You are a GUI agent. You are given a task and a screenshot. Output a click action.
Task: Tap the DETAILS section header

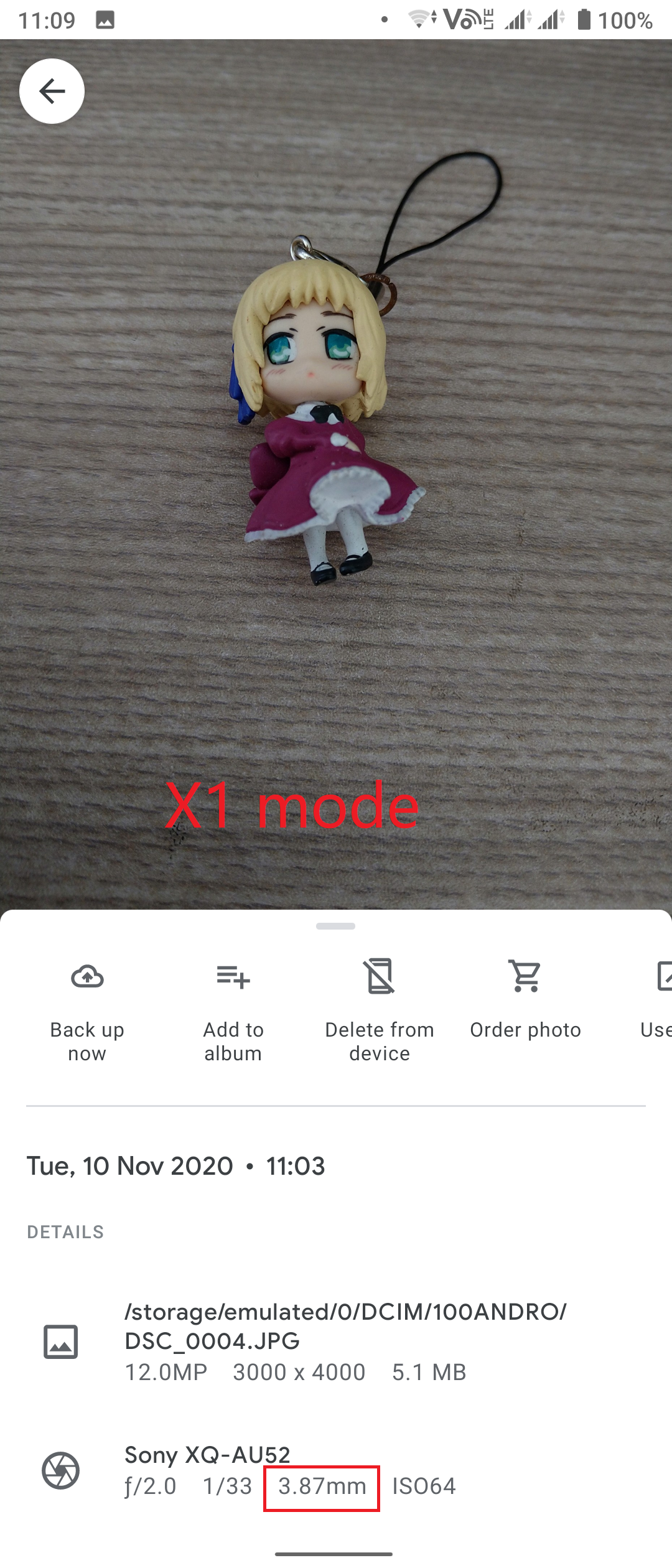(x=65, y=1231)
